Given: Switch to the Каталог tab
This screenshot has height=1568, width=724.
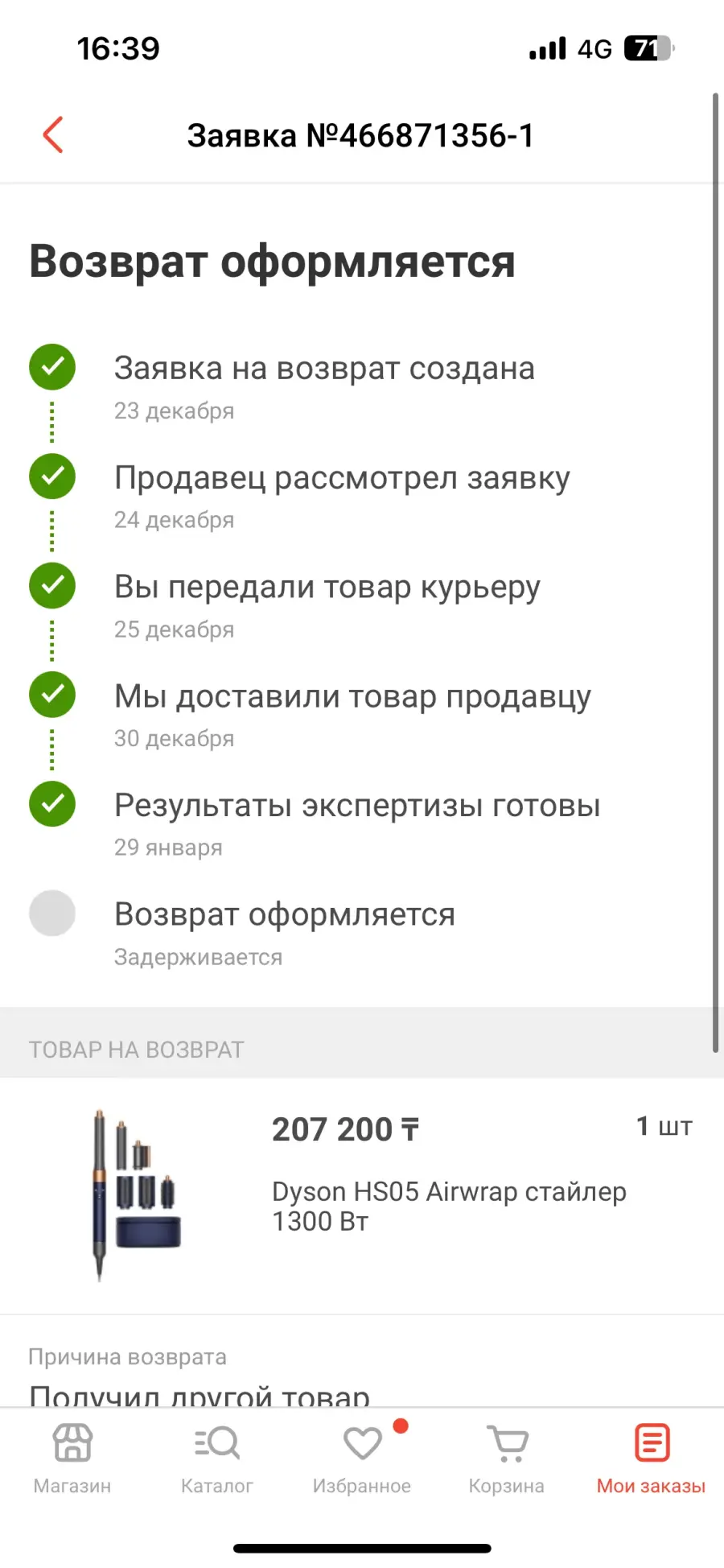Looking at the screenshot, I should (217, 1459).
